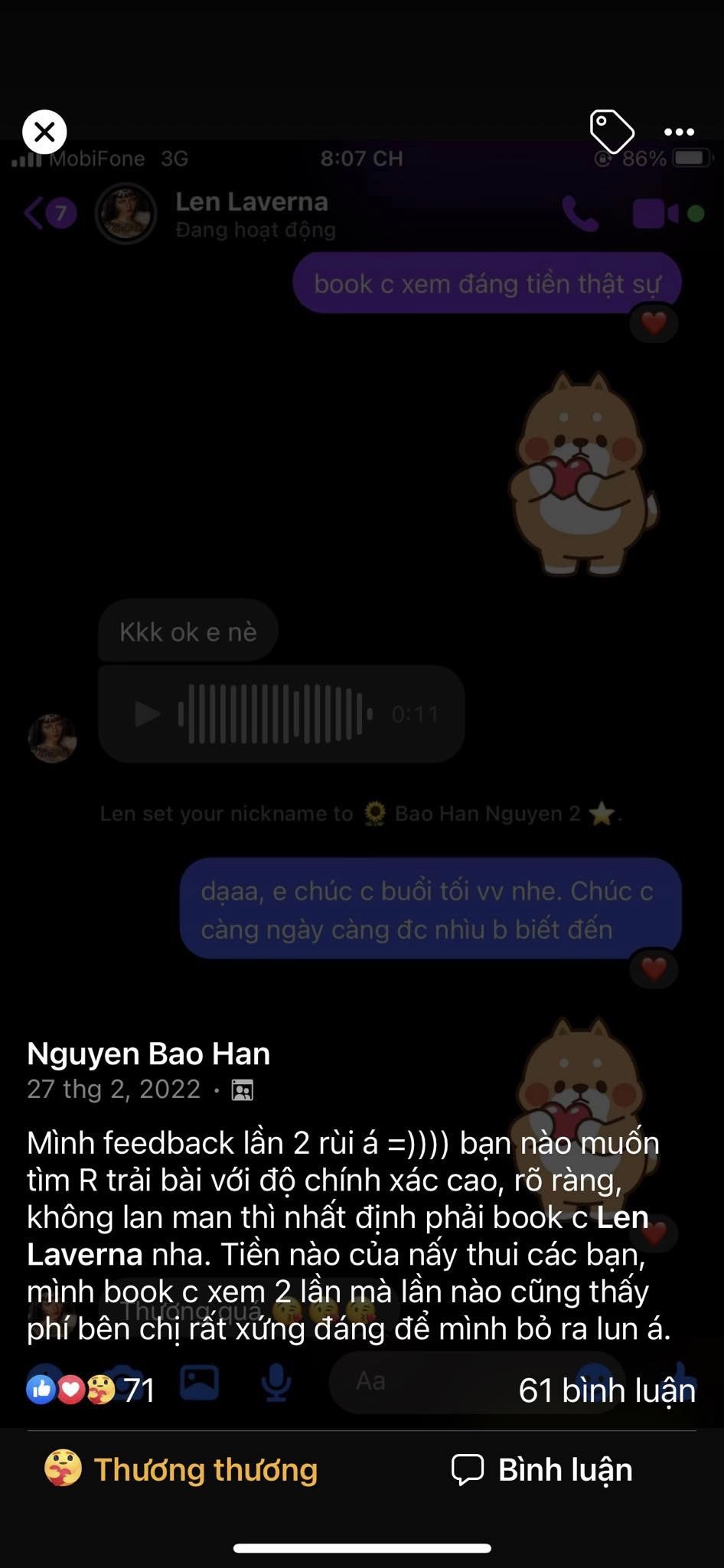Tap the Bình luận comment button
Image resolution: width=724 pixels, height=1568 pixels.
click(x=542, y=1469)
